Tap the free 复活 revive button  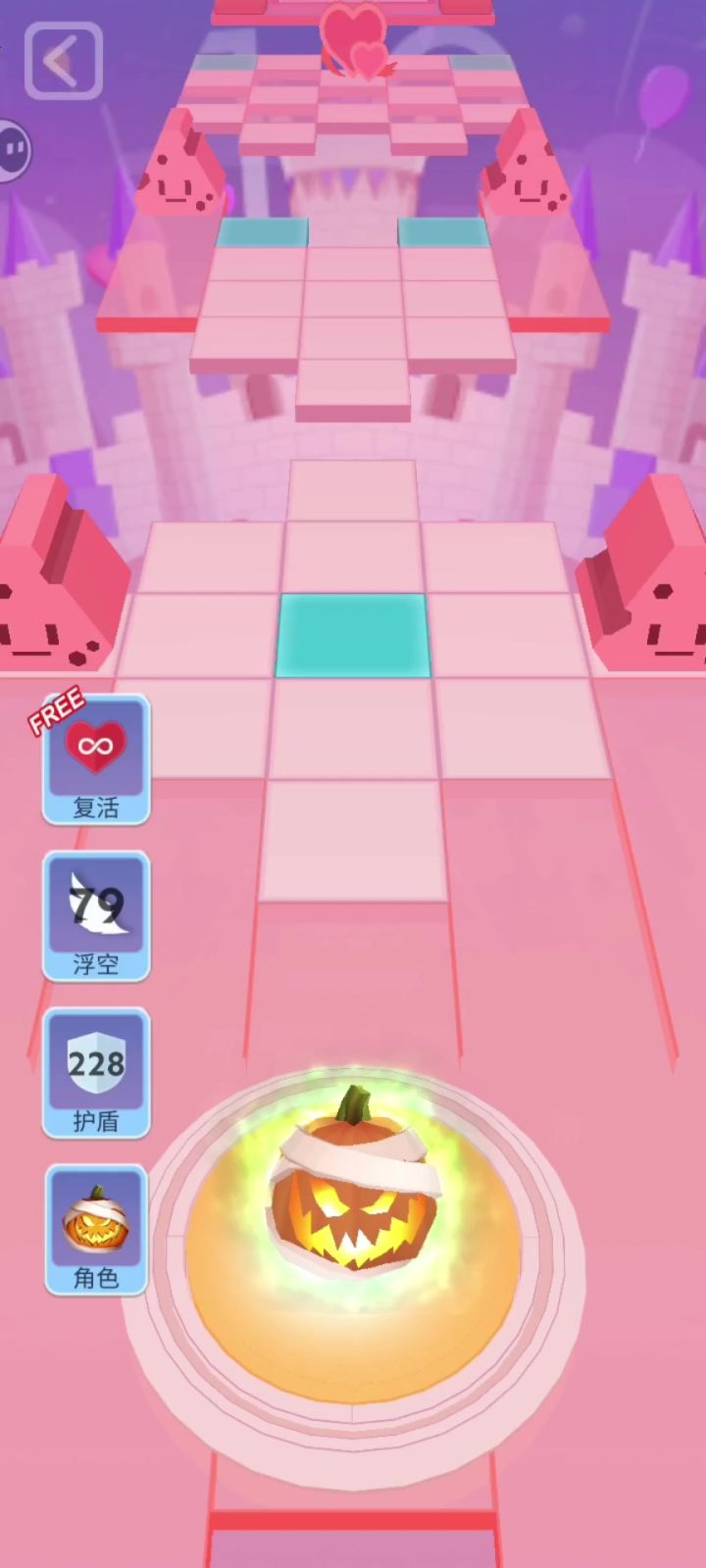(x=96, y=759)
